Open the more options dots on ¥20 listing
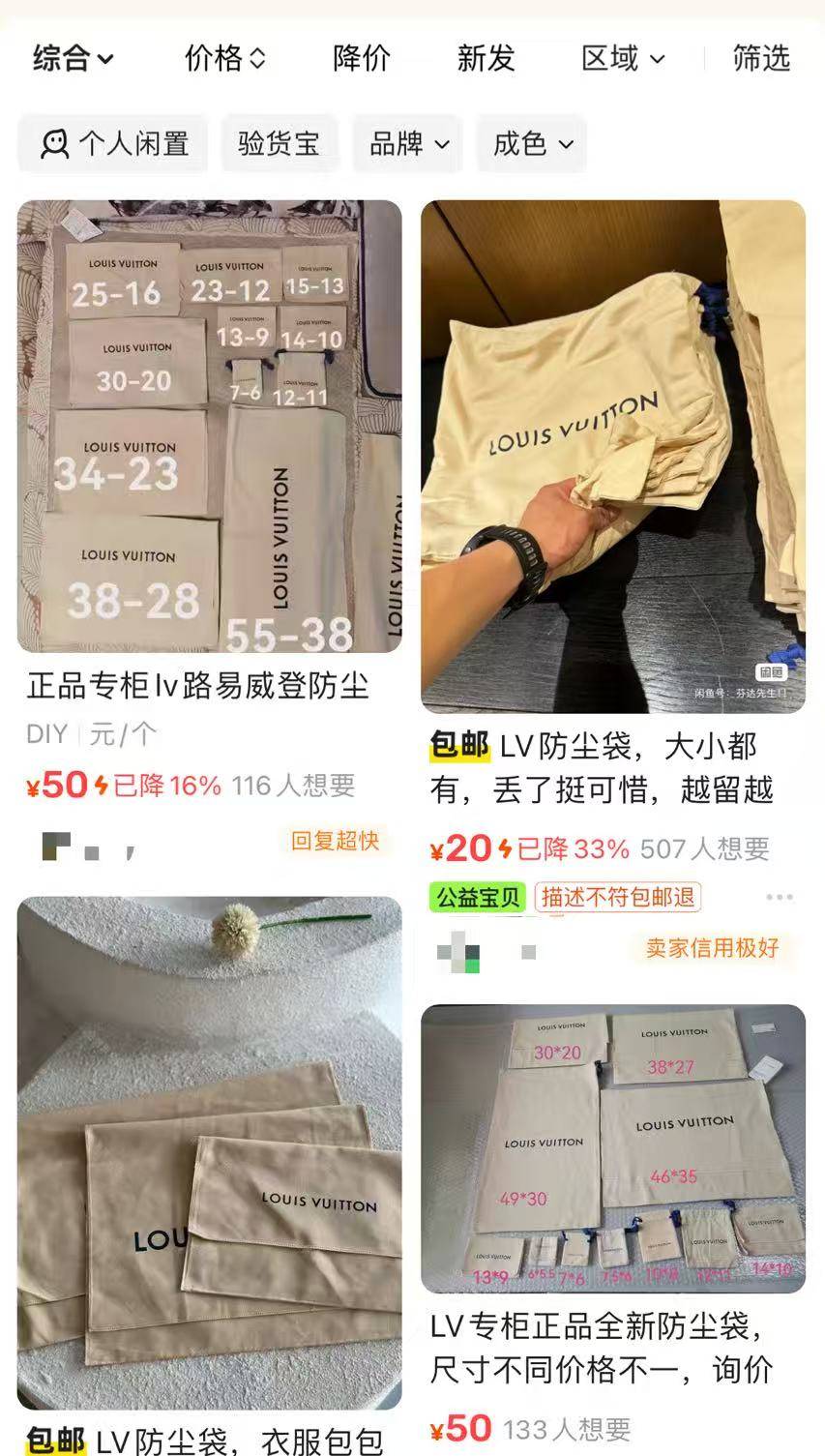This screenshot has height=1456, width=825. (779, 897)
